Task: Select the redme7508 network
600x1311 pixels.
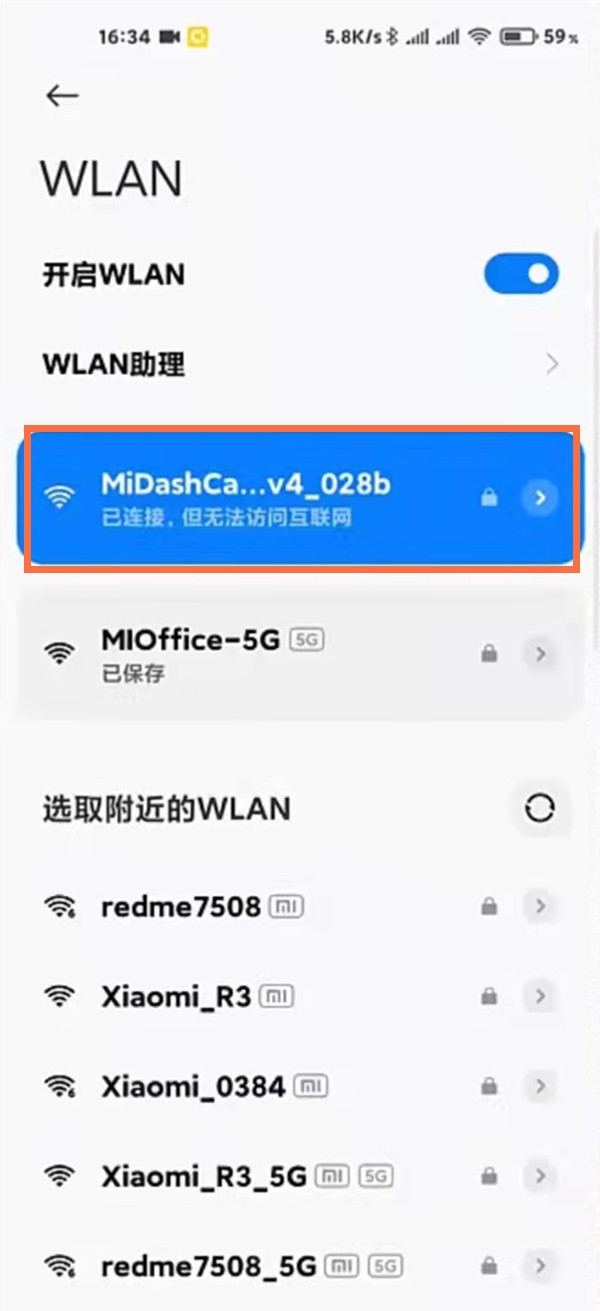Action: click(x=300, y=907)
